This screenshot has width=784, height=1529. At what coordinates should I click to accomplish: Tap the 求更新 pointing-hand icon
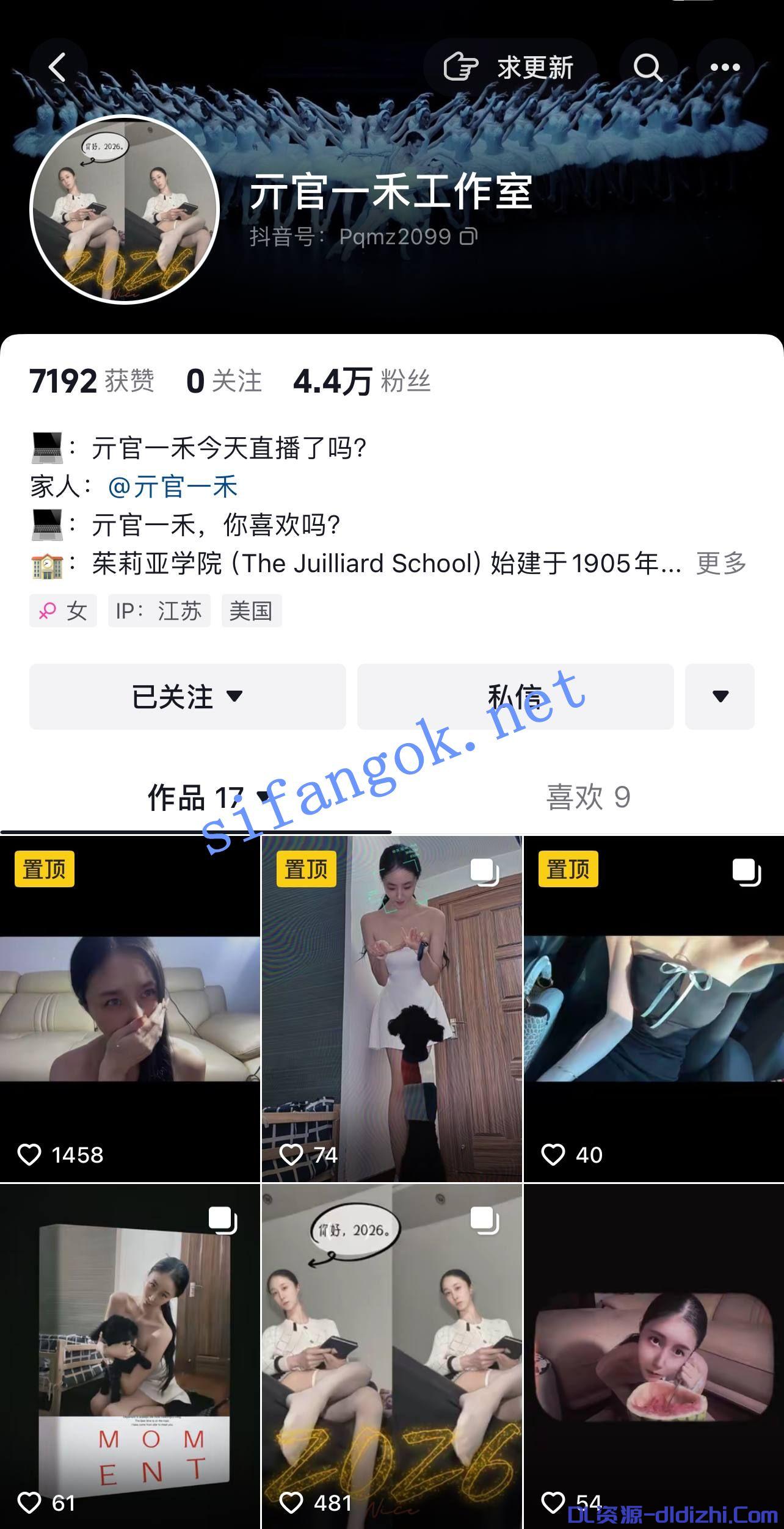462,68
